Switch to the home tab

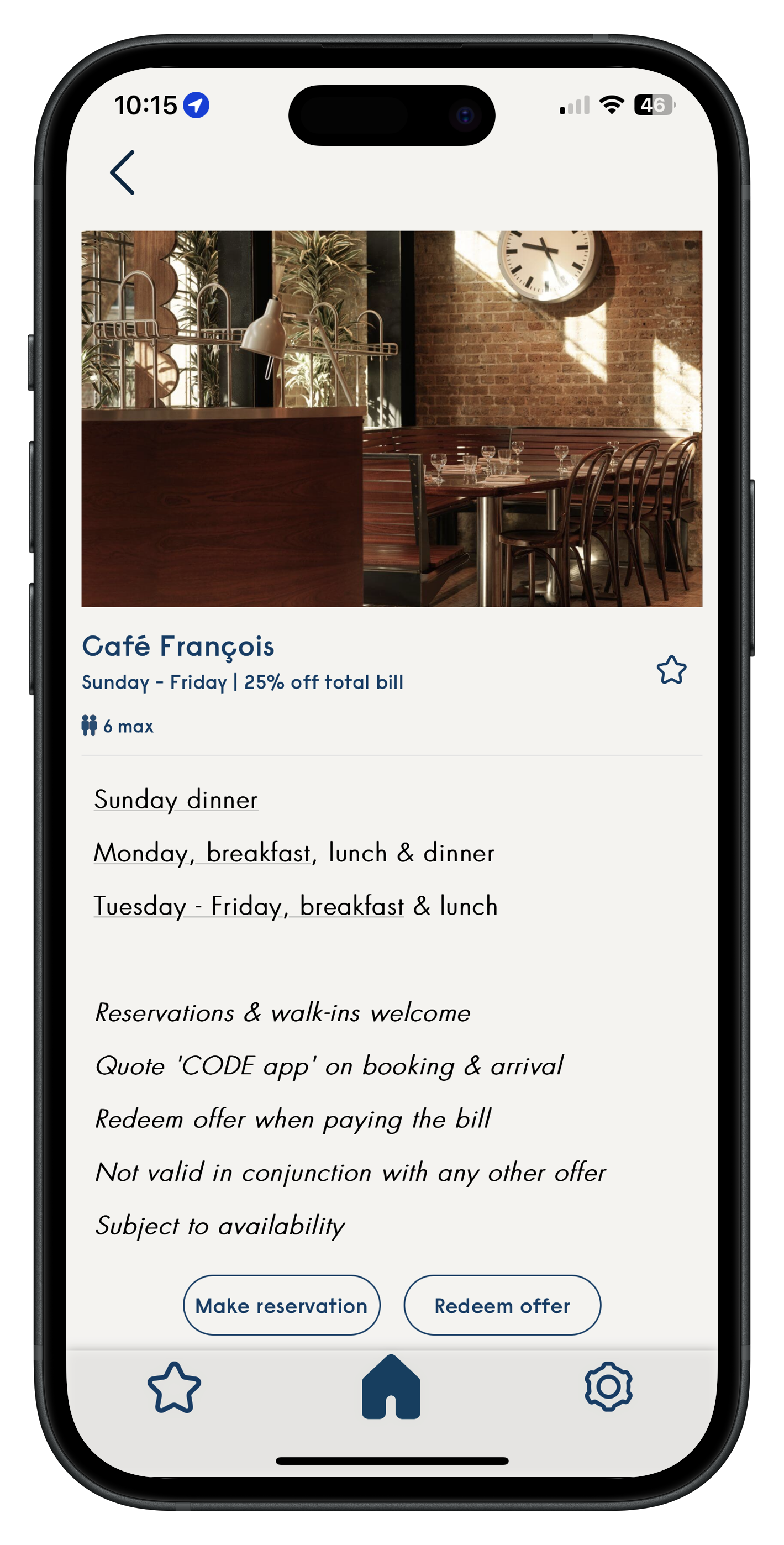[x=391, y=1386]
